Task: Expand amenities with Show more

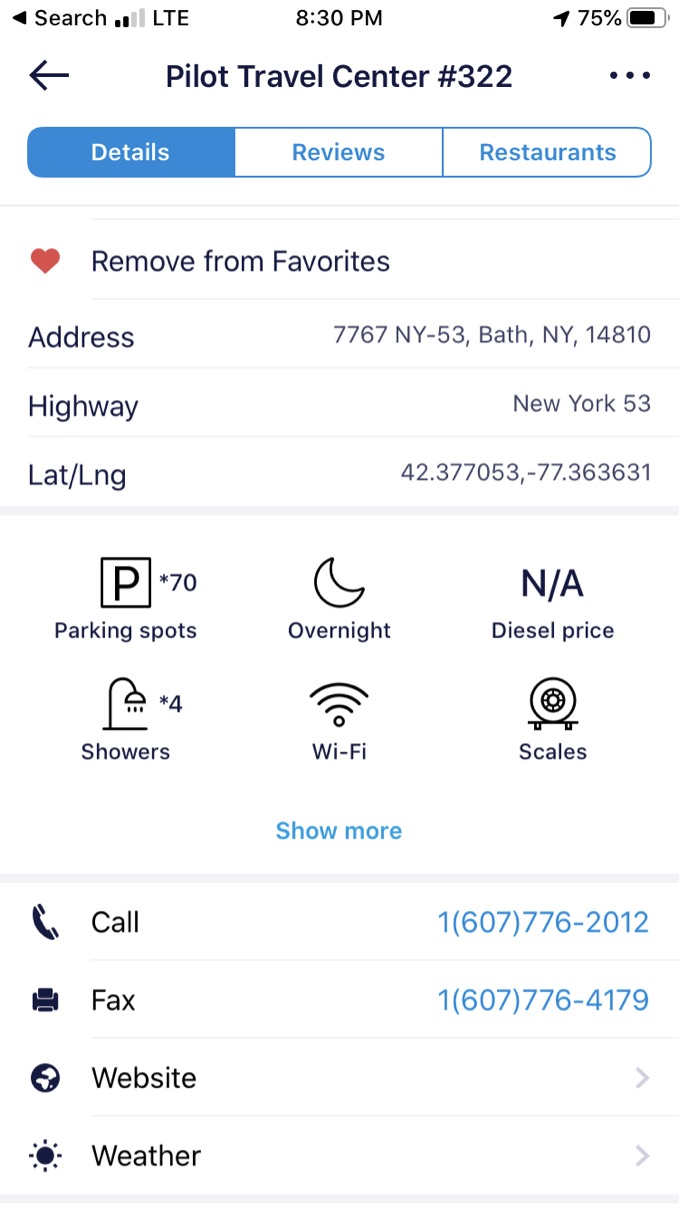Action: 339,831
